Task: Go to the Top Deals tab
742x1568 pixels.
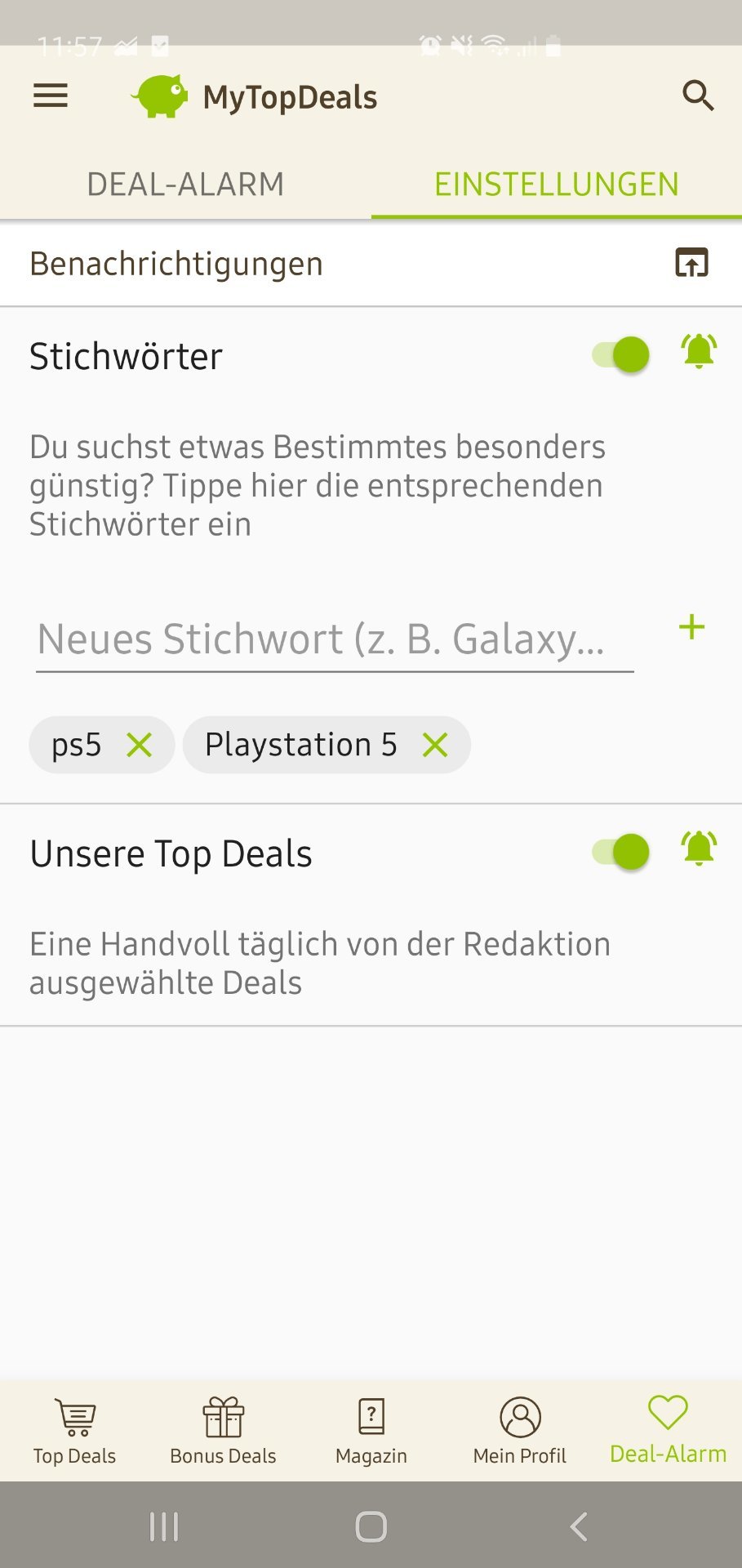Action: [74, 1431]
